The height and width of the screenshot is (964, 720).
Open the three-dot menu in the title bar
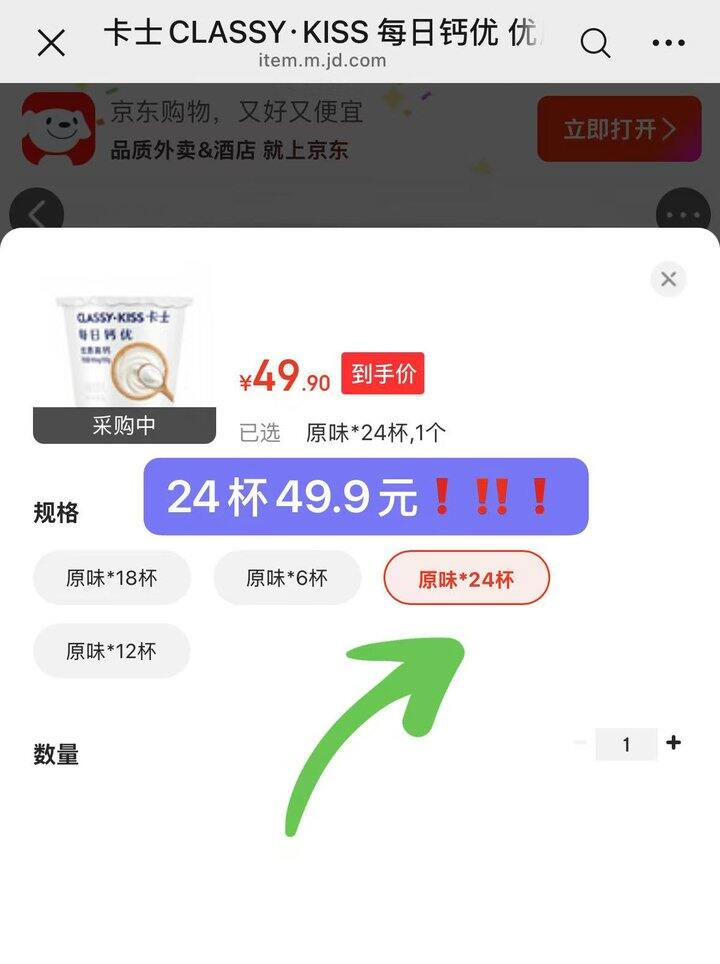[x=668, y=43]
